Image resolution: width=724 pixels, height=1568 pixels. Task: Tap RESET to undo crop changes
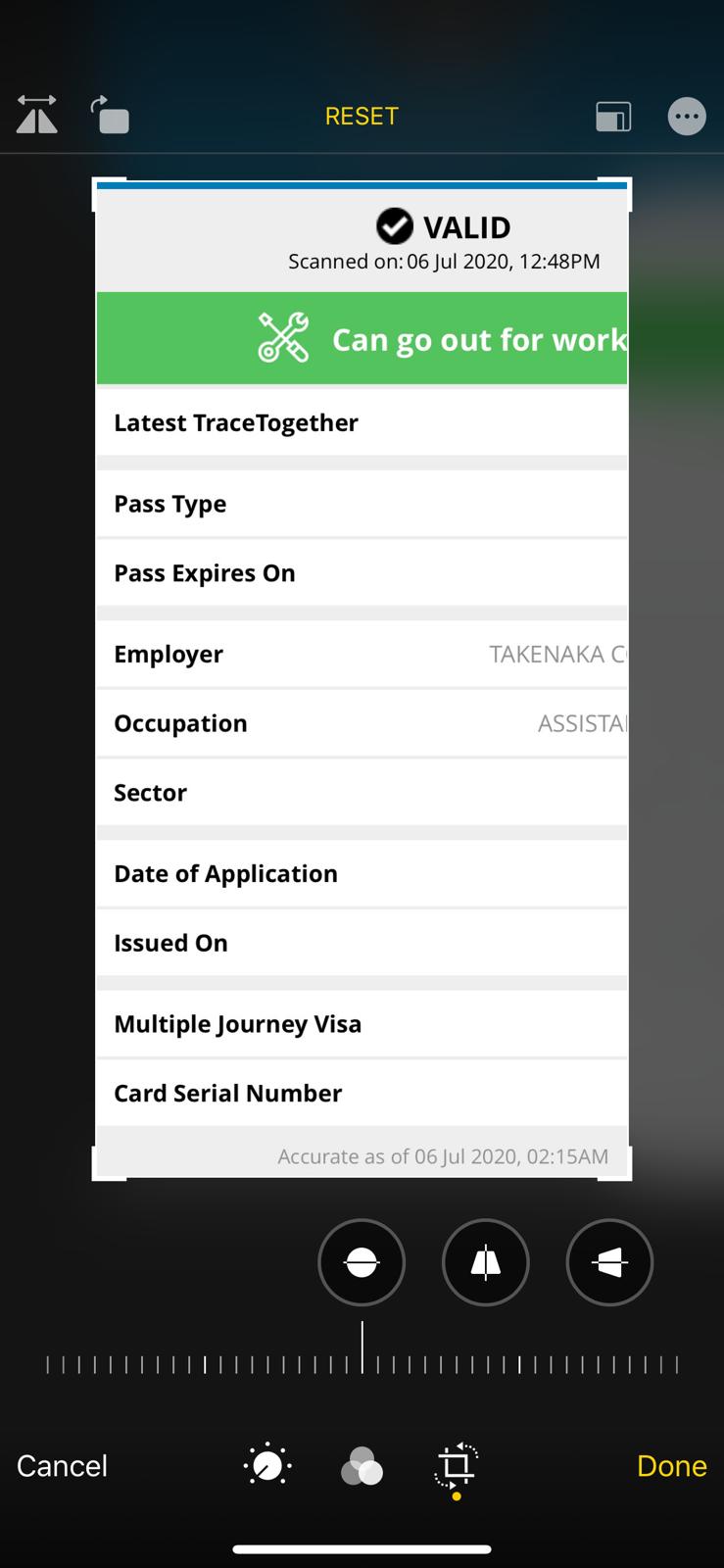point(362,116)
